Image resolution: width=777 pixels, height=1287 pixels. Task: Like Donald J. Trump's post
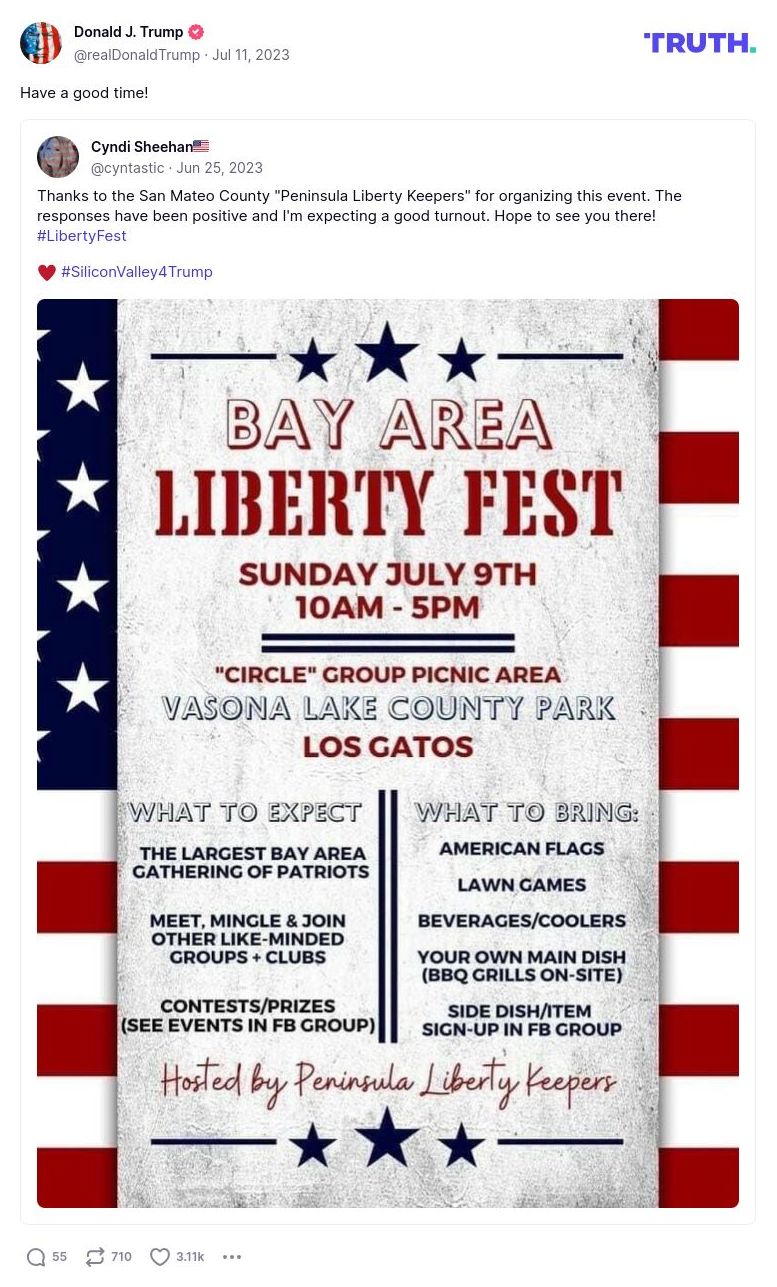[x=160, y=1257]
